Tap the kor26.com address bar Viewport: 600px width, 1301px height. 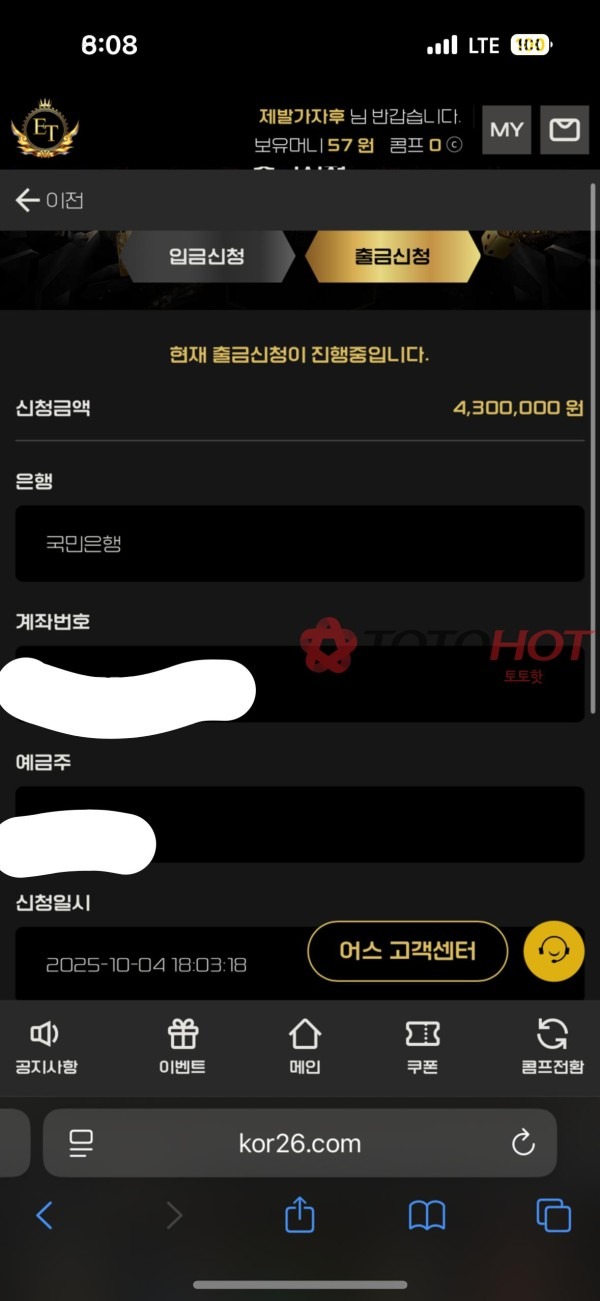(300, 1144)
